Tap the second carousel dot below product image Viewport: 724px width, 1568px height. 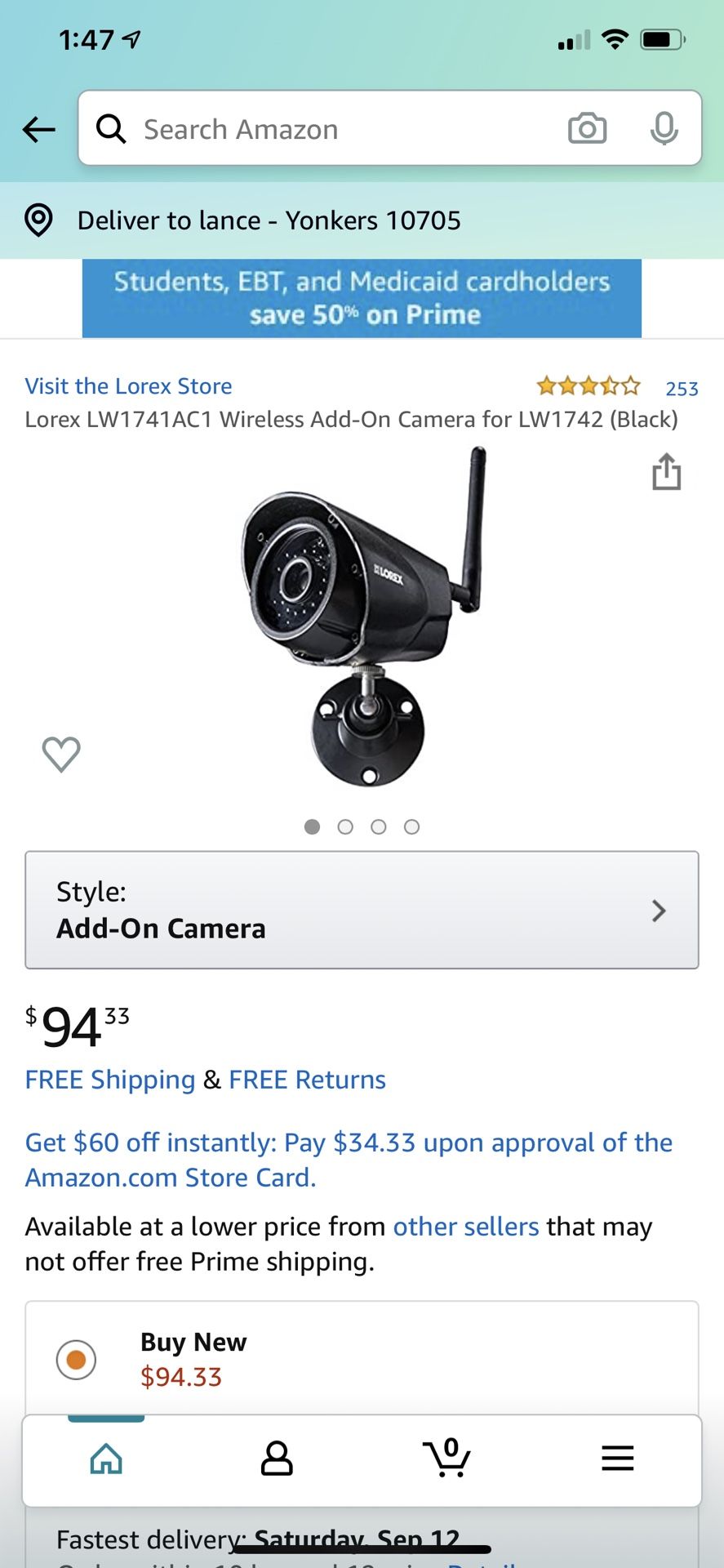345,826
